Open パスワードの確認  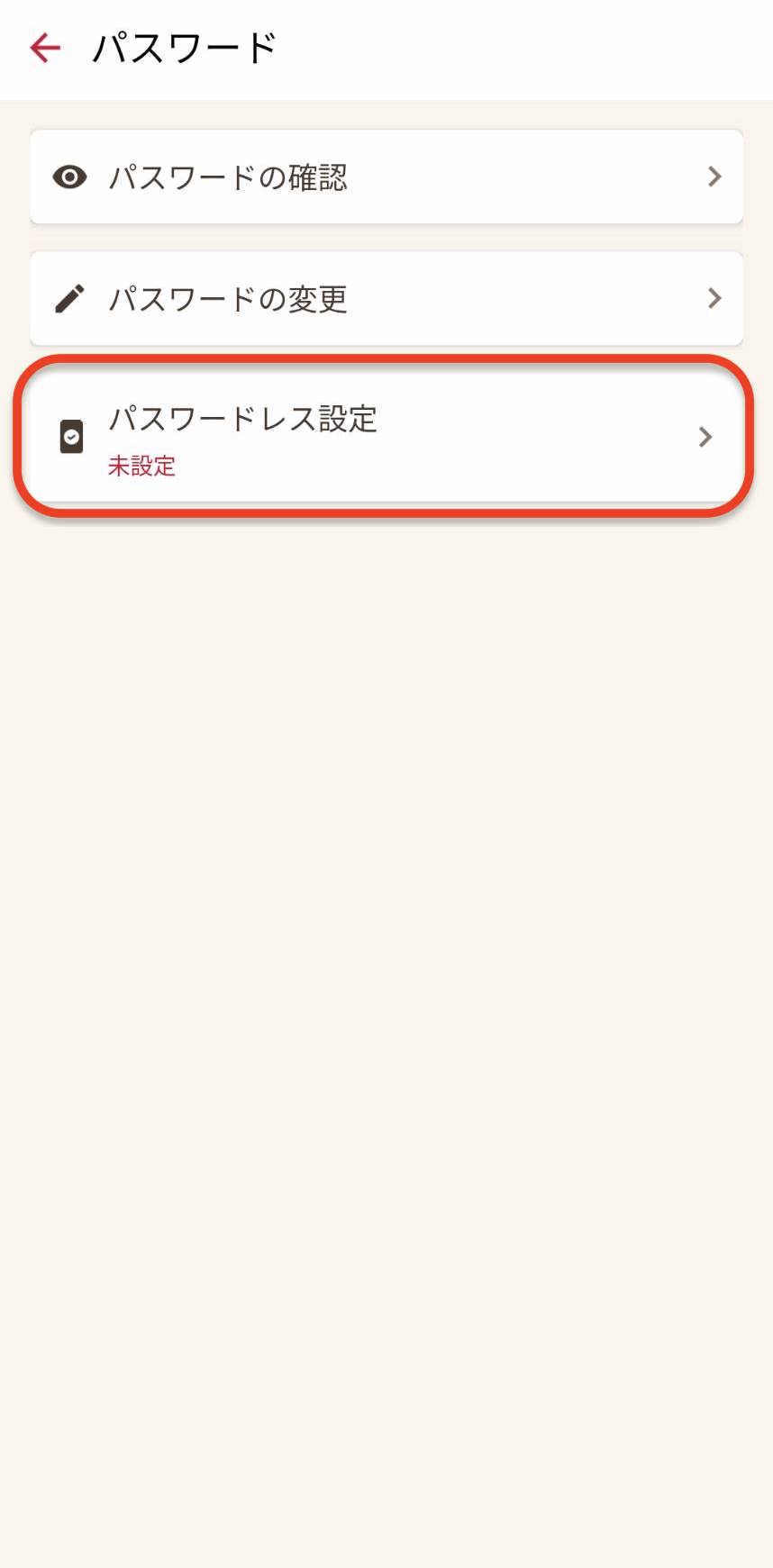pos(386,177)
